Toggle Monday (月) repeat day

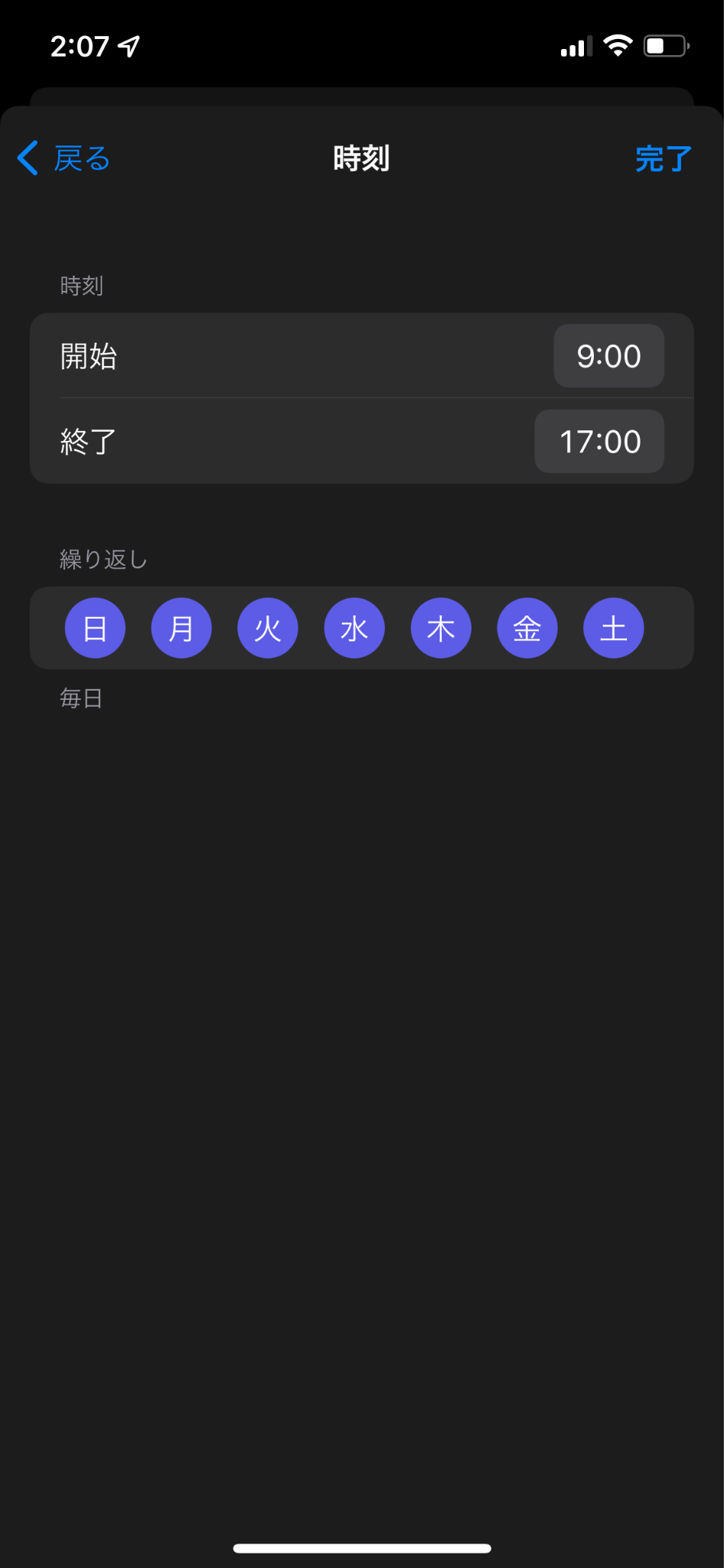click(181, 629)
